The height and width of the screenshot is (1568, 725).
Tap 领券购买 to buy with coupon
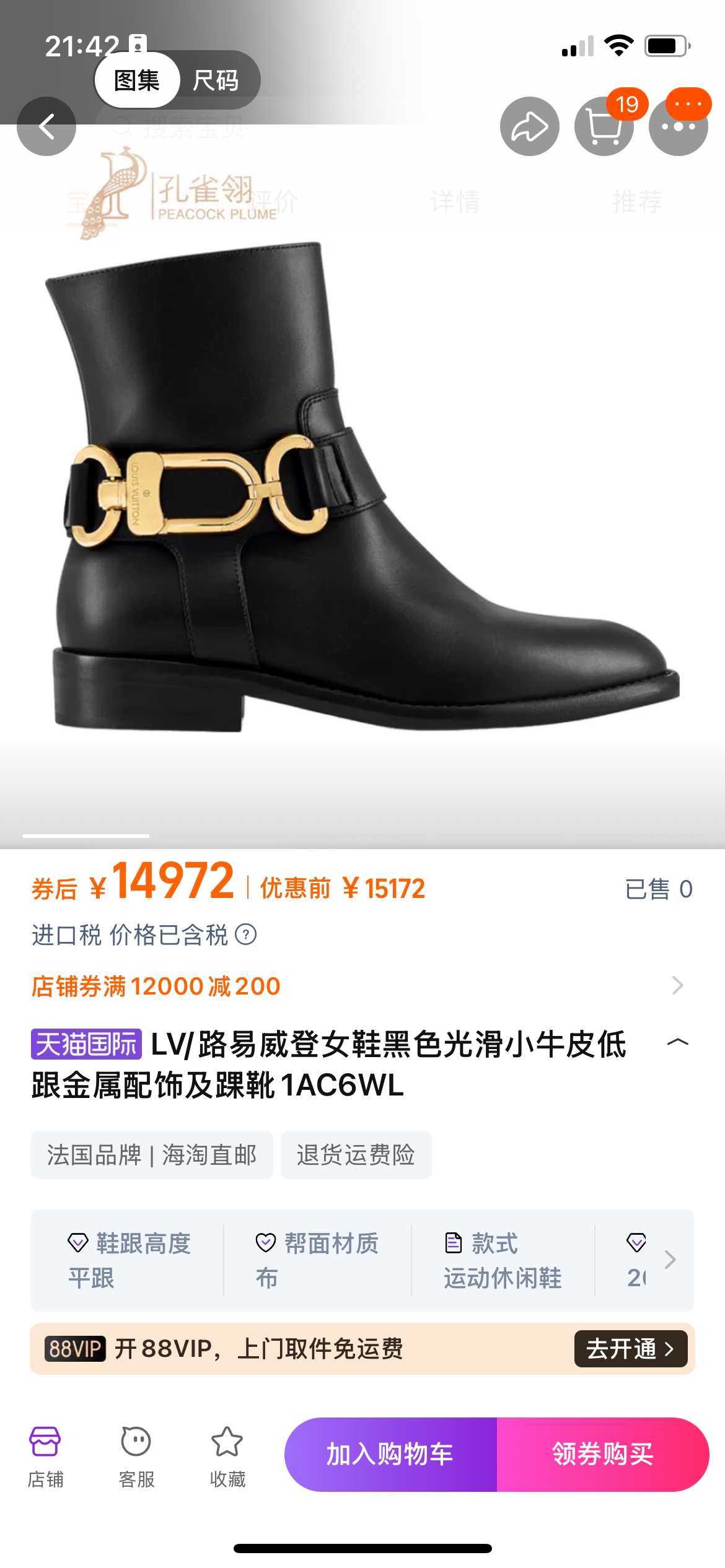pyautogui.click(x=602, y=1454)
